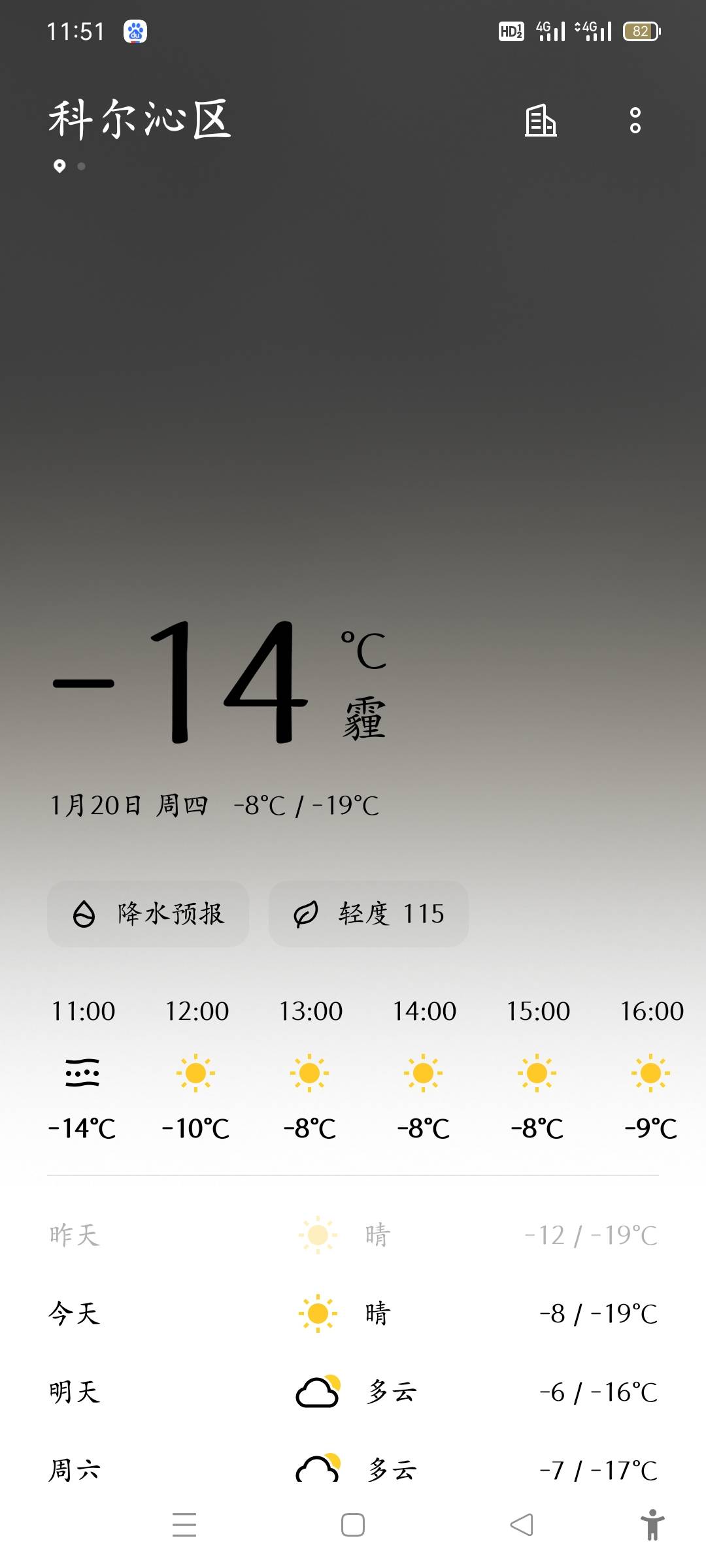Open the two-dot overflow menu

[635, 121]
